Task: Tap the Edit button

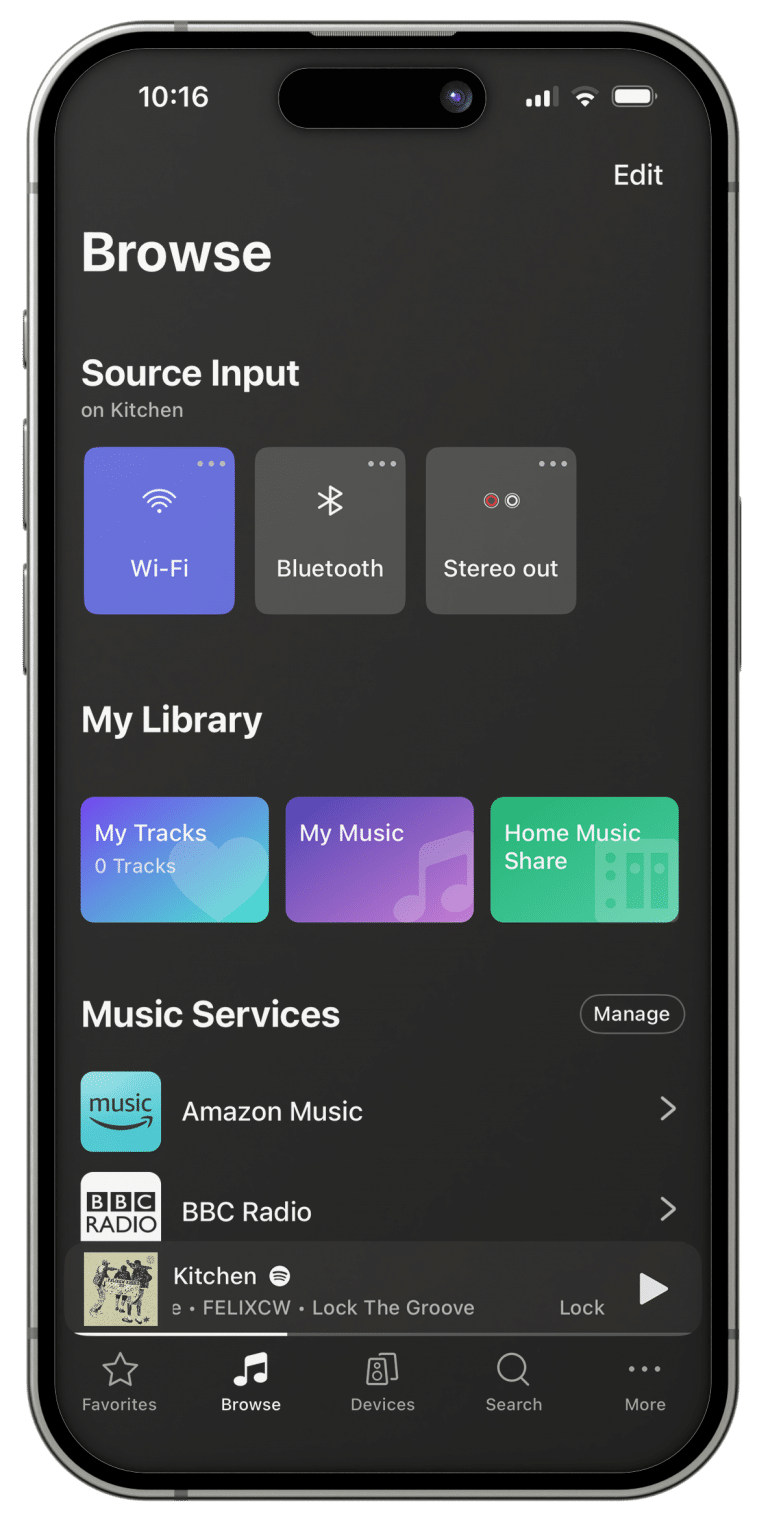Action: point(638,175)
